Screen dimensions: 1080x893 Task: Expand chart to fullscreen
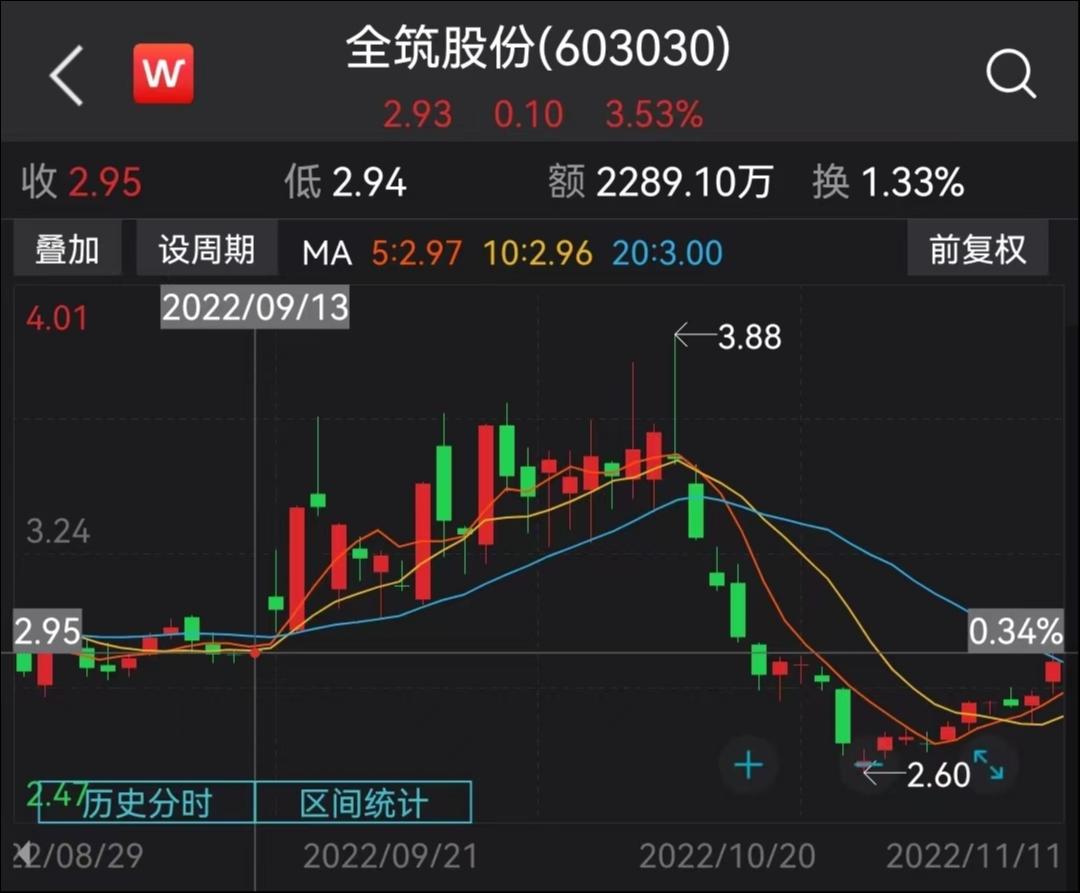988,765
